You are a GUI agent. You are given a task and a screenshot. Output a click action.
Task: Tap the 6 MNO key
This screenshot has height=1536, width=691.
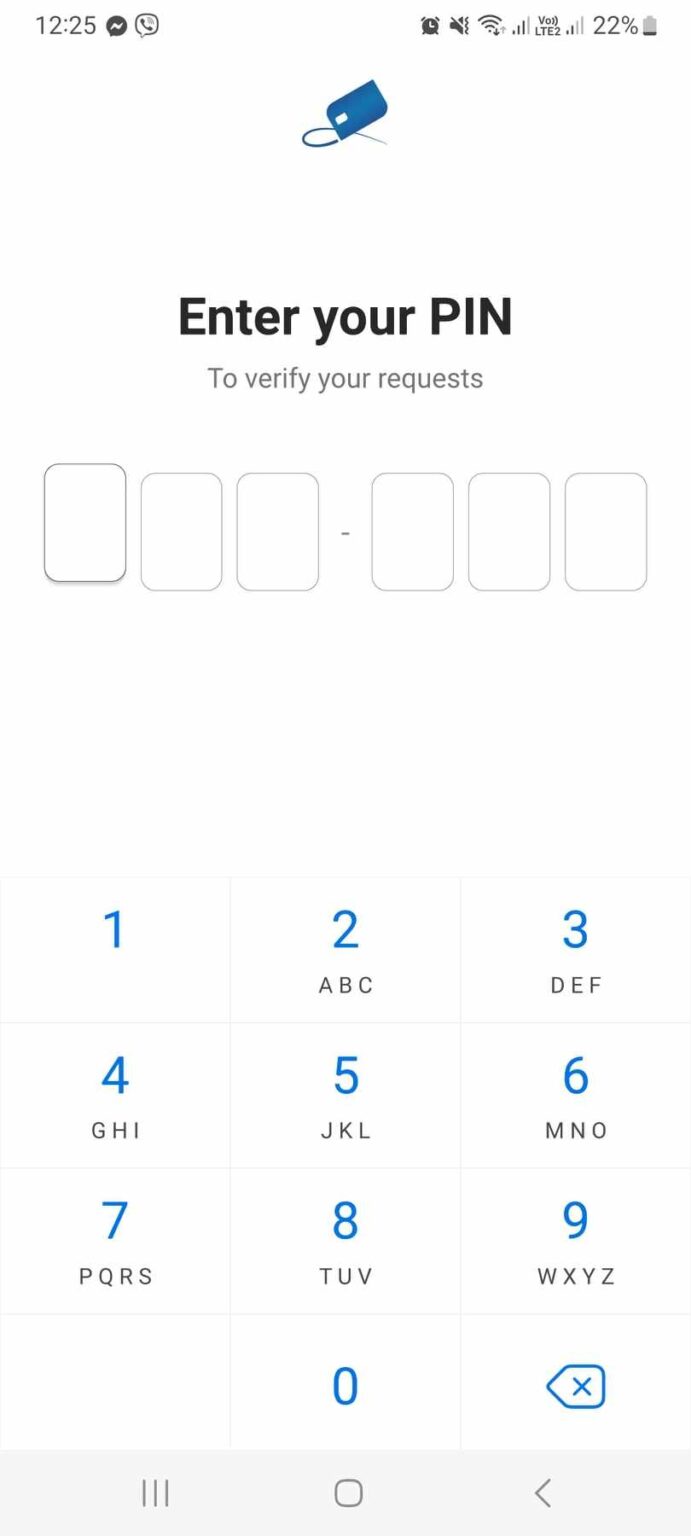click(576, 1095)
